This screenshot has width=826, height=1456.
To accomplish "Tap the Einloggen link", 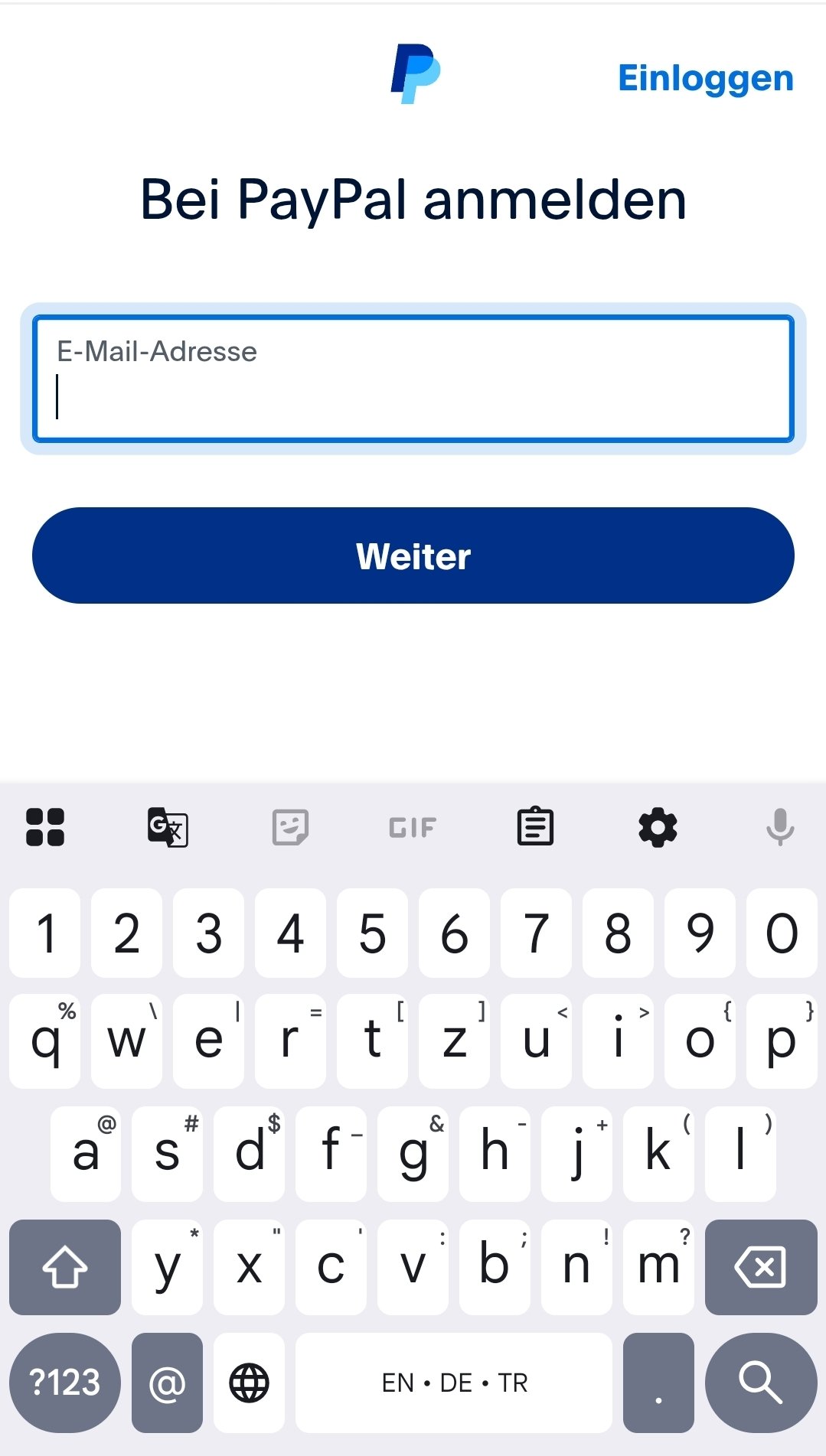I will point(705,79).
